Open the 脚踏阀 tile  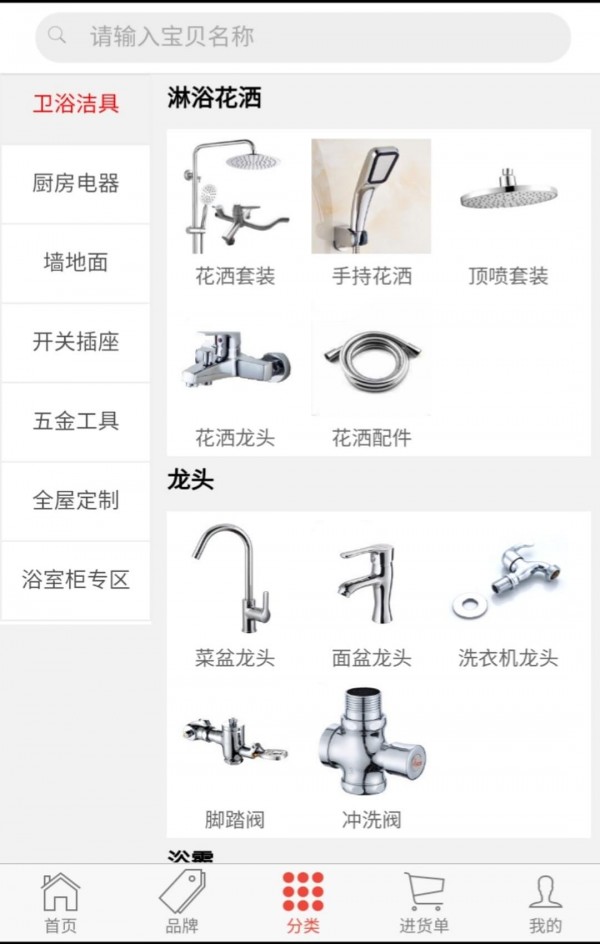click(235, 758)
